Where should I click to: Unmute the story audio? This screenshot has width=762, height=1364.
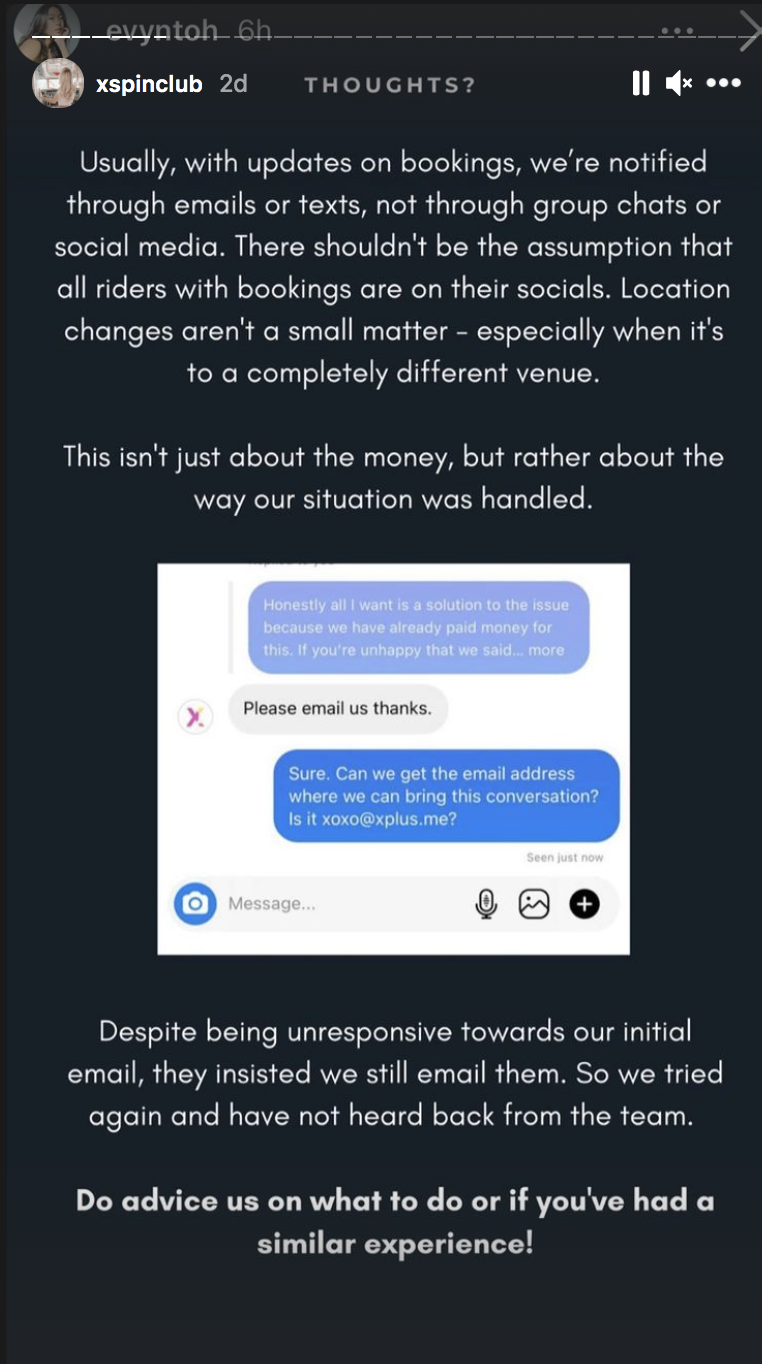[679, 83]
